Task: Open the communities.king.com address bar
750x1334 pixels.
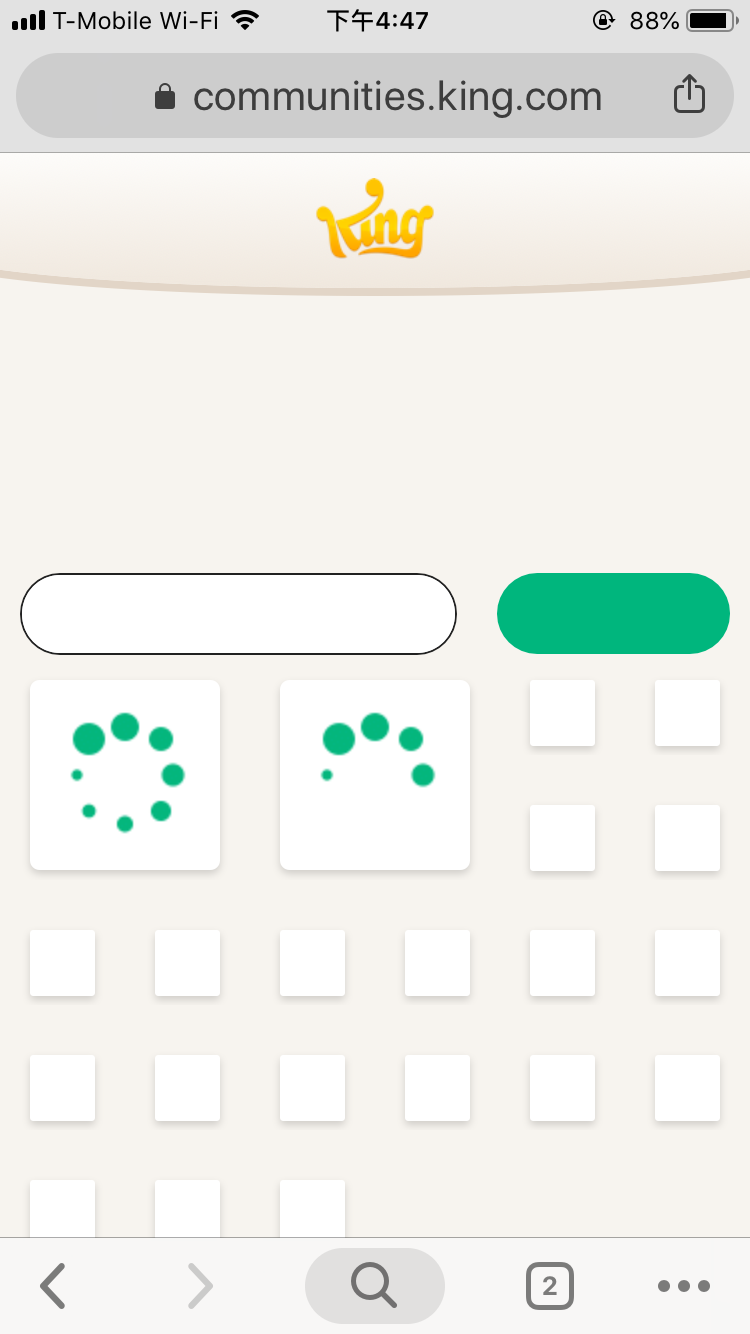Action: click(380, 97)
